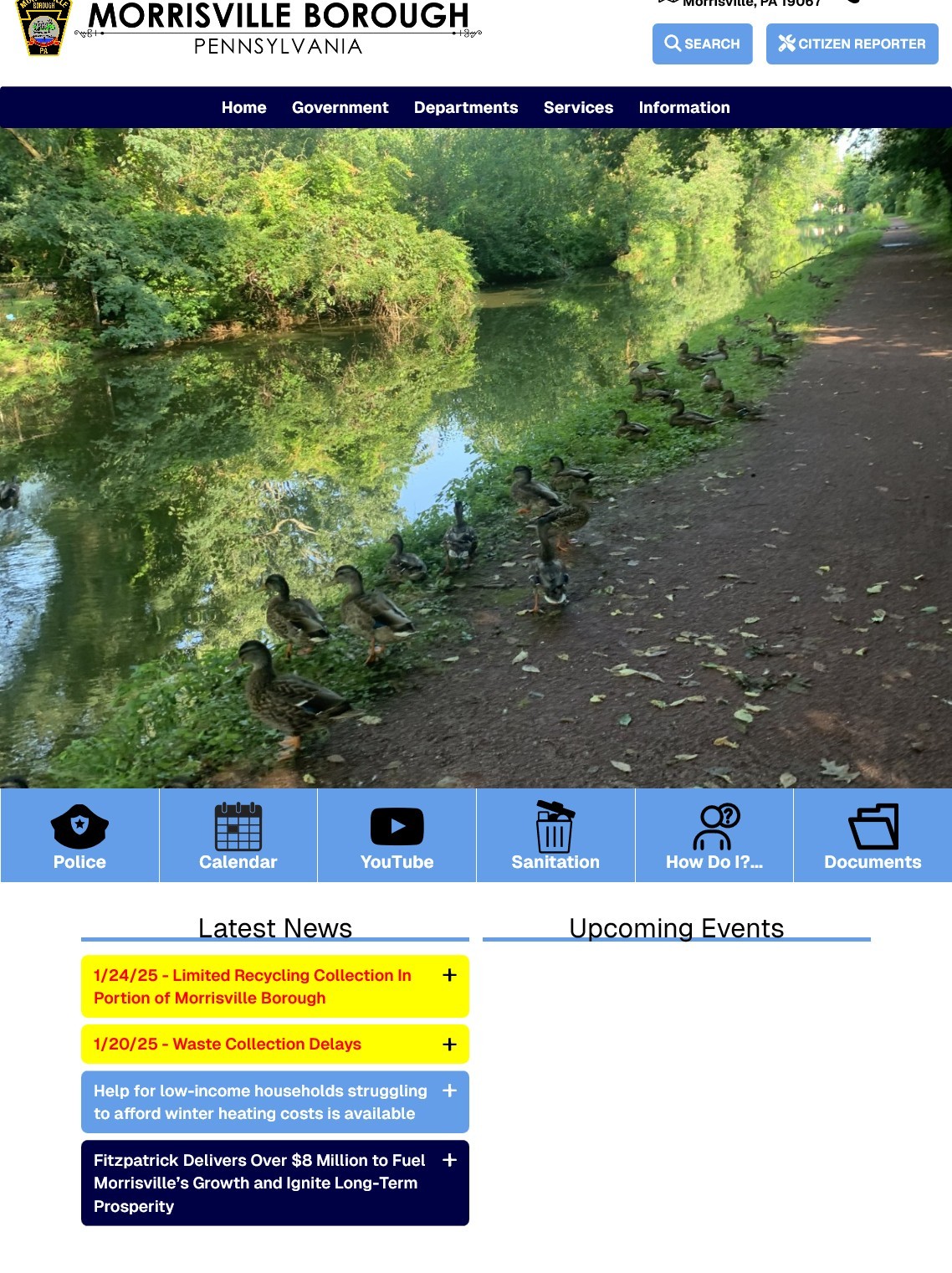
Task: View the borough Calendar
Action: (238, 835)
